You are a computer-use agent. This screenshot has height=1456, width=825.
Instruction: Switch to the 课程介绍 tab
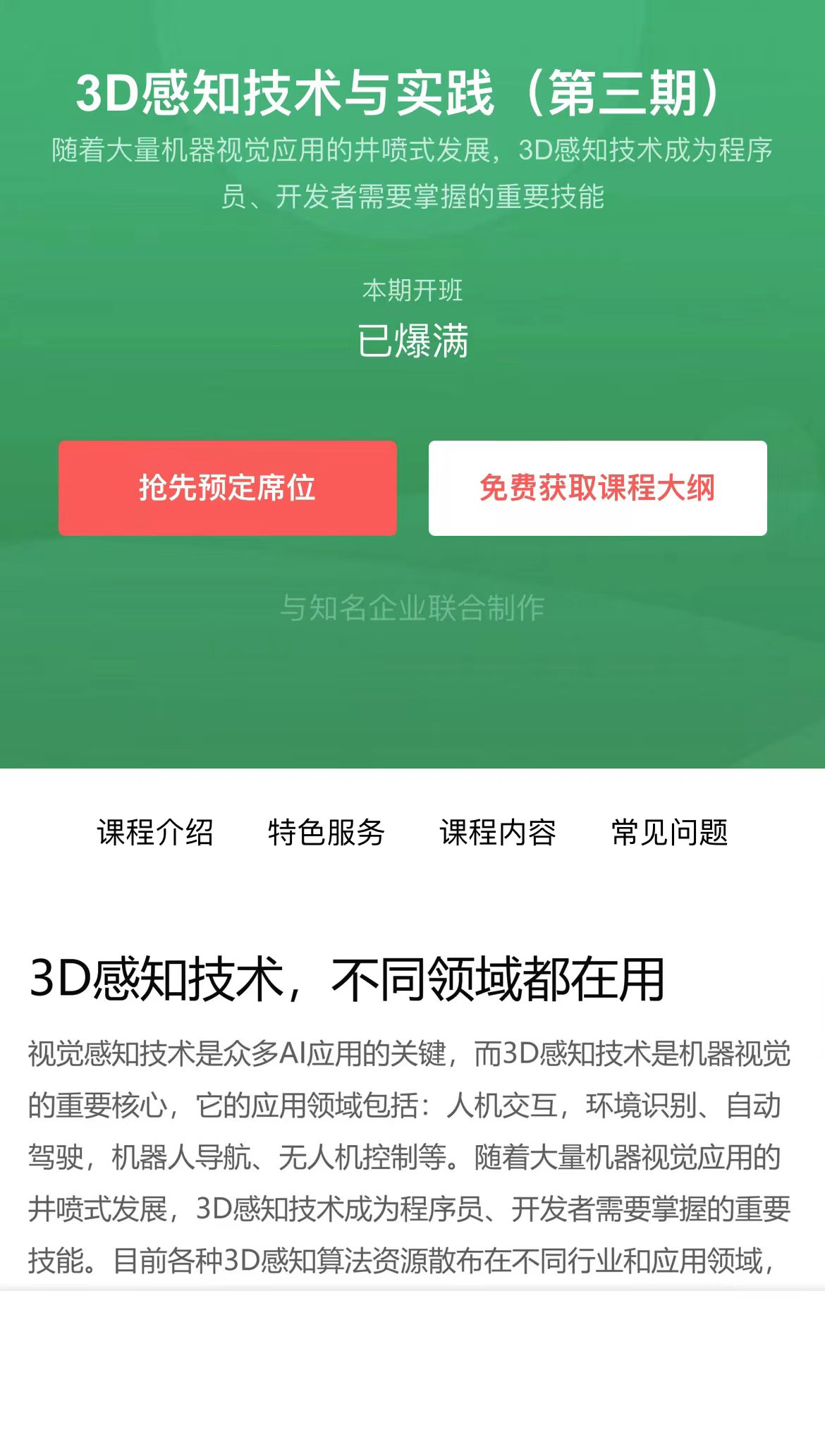pyautogui.click(x=155, y=833)
